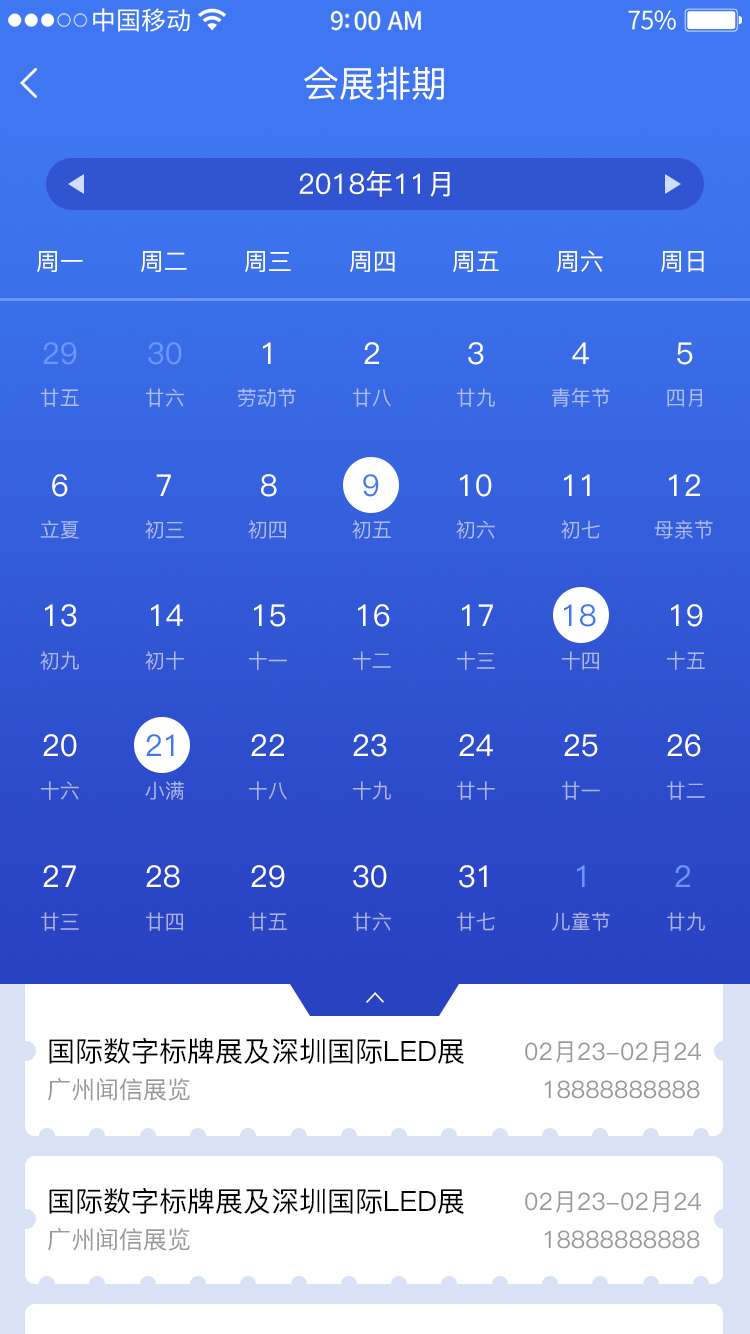Go back using the top-left arrow
The width and height of the screenshot is (750, 1334).
click(29, 83)
